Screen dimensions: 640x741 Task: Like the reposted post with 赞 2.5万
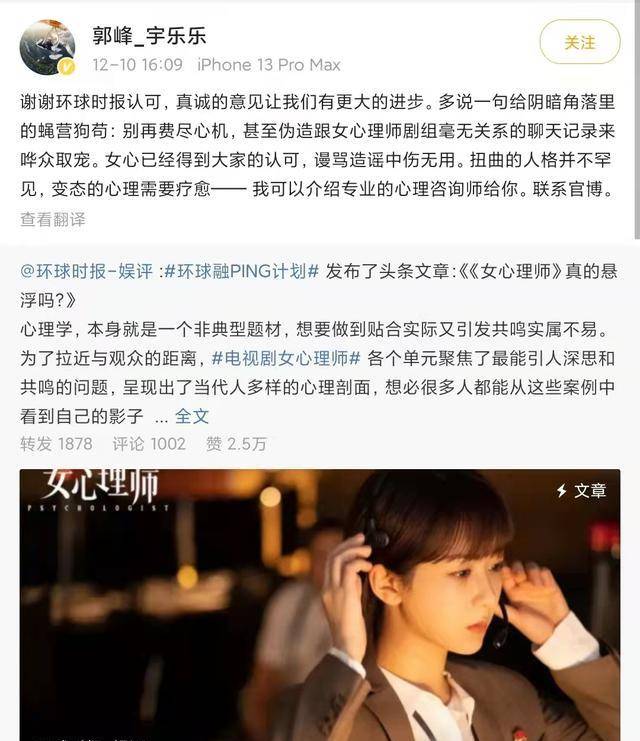(235, 443)
